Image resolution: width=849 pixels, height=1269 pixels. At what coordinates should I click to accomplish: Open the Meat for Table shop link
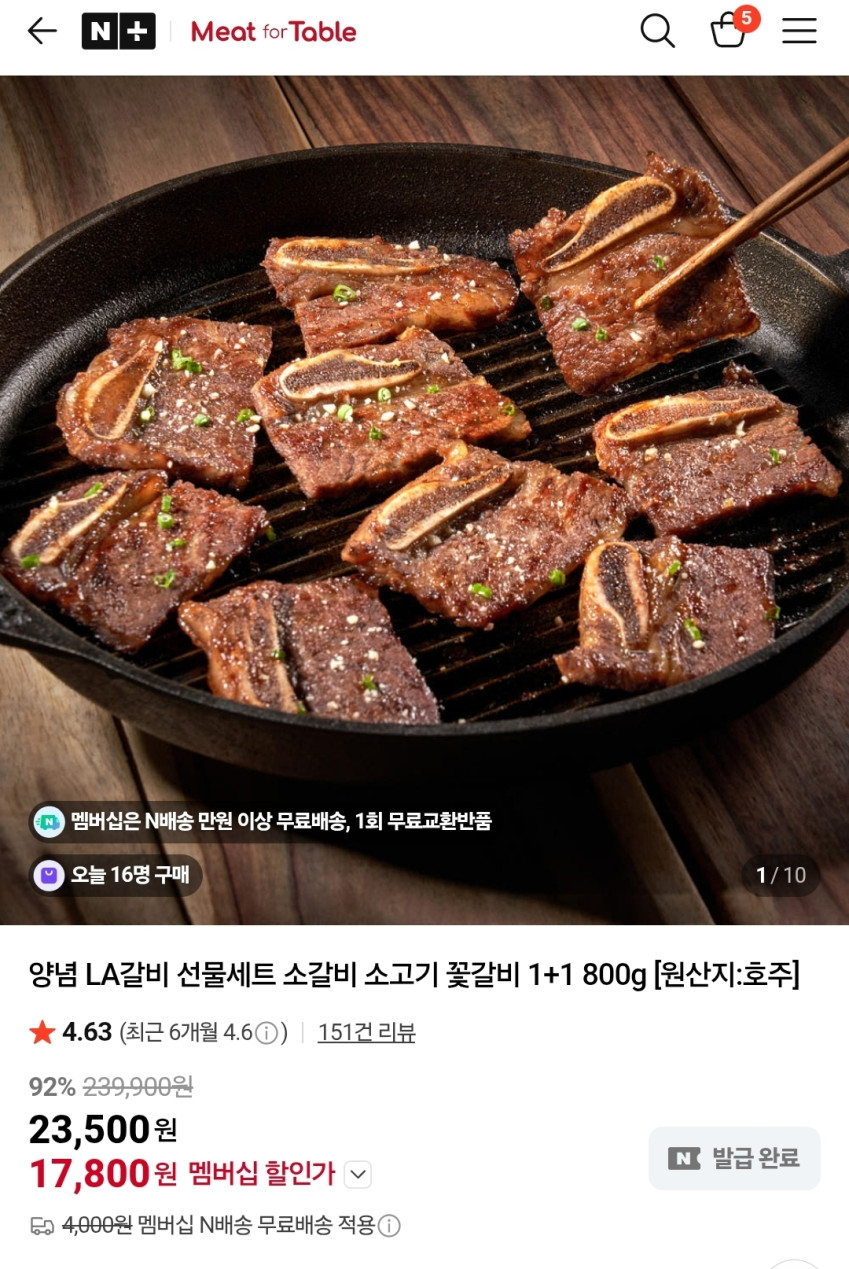pyautogui.click(x=273, y=32)
